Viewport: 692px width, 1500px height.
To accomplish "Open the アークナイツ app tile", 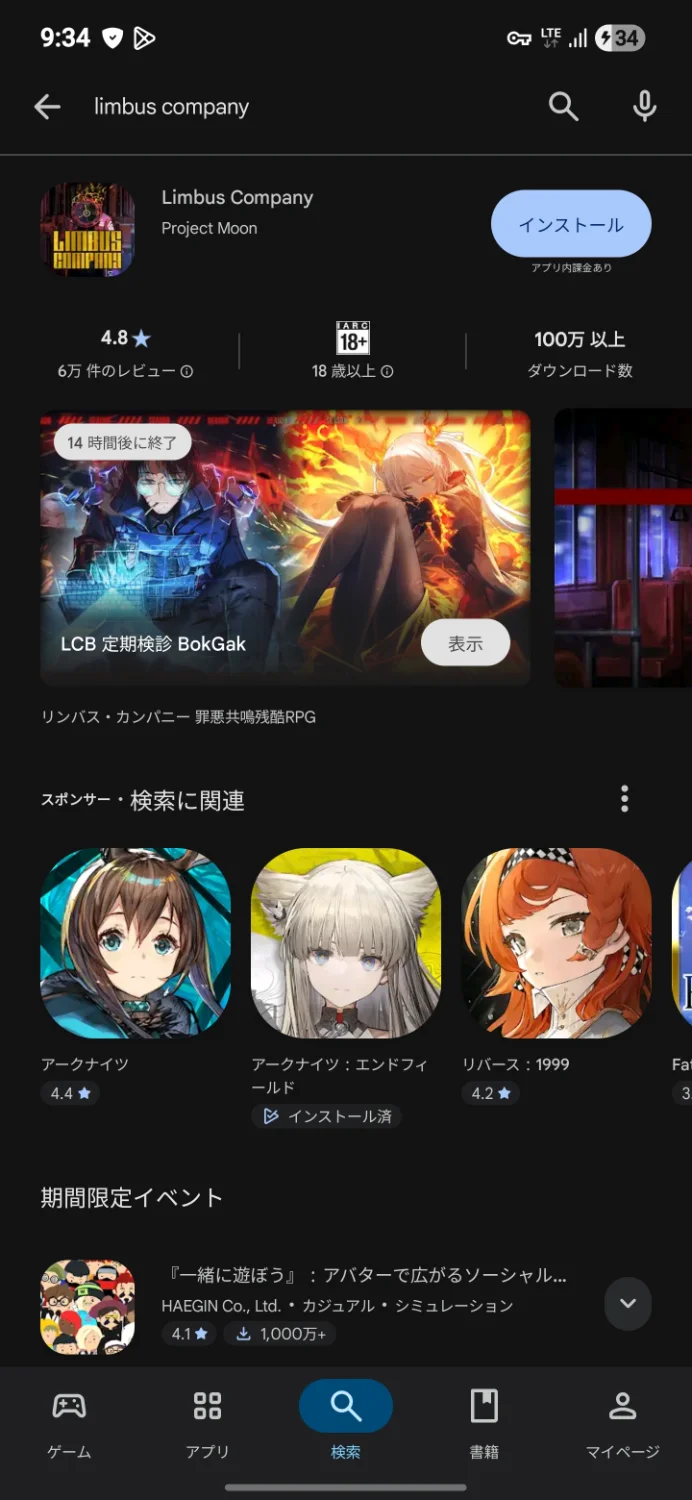I will tap(135, 943).
